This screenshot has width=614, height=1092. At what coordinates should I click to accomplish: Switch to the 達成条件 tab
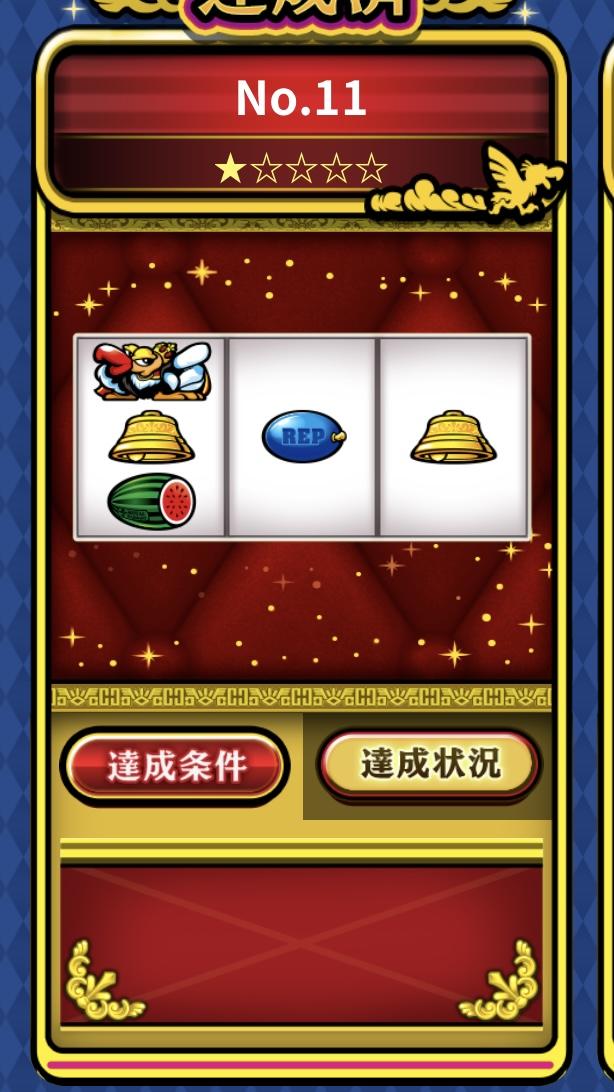[x=176, y=767]
